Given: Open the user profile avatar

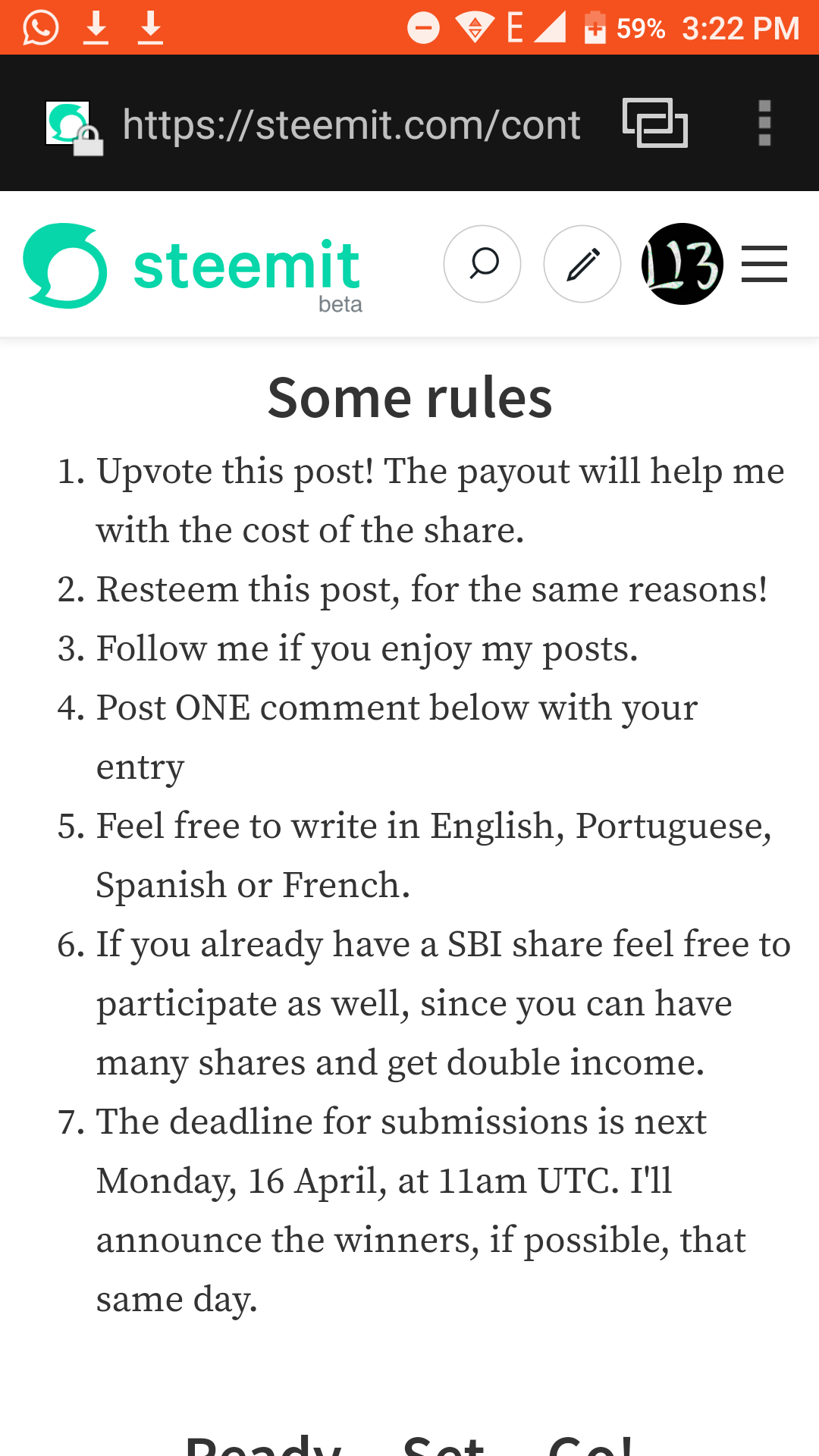Looking at the screenshot, I should tap(682, 264).
